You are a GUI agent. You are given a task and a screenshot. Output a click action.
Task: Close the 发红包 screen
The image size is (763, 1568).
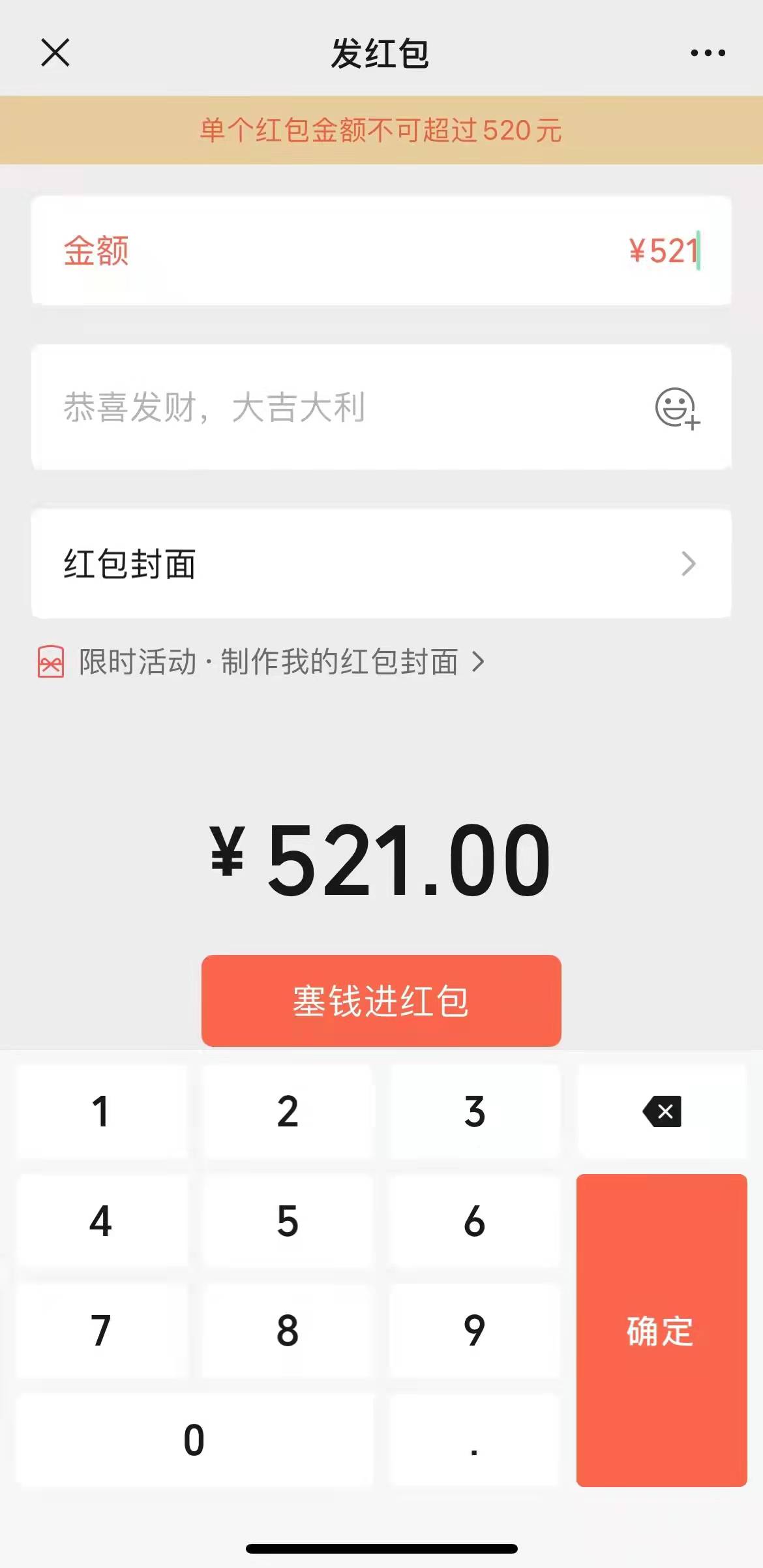click(x=55, y=53)
